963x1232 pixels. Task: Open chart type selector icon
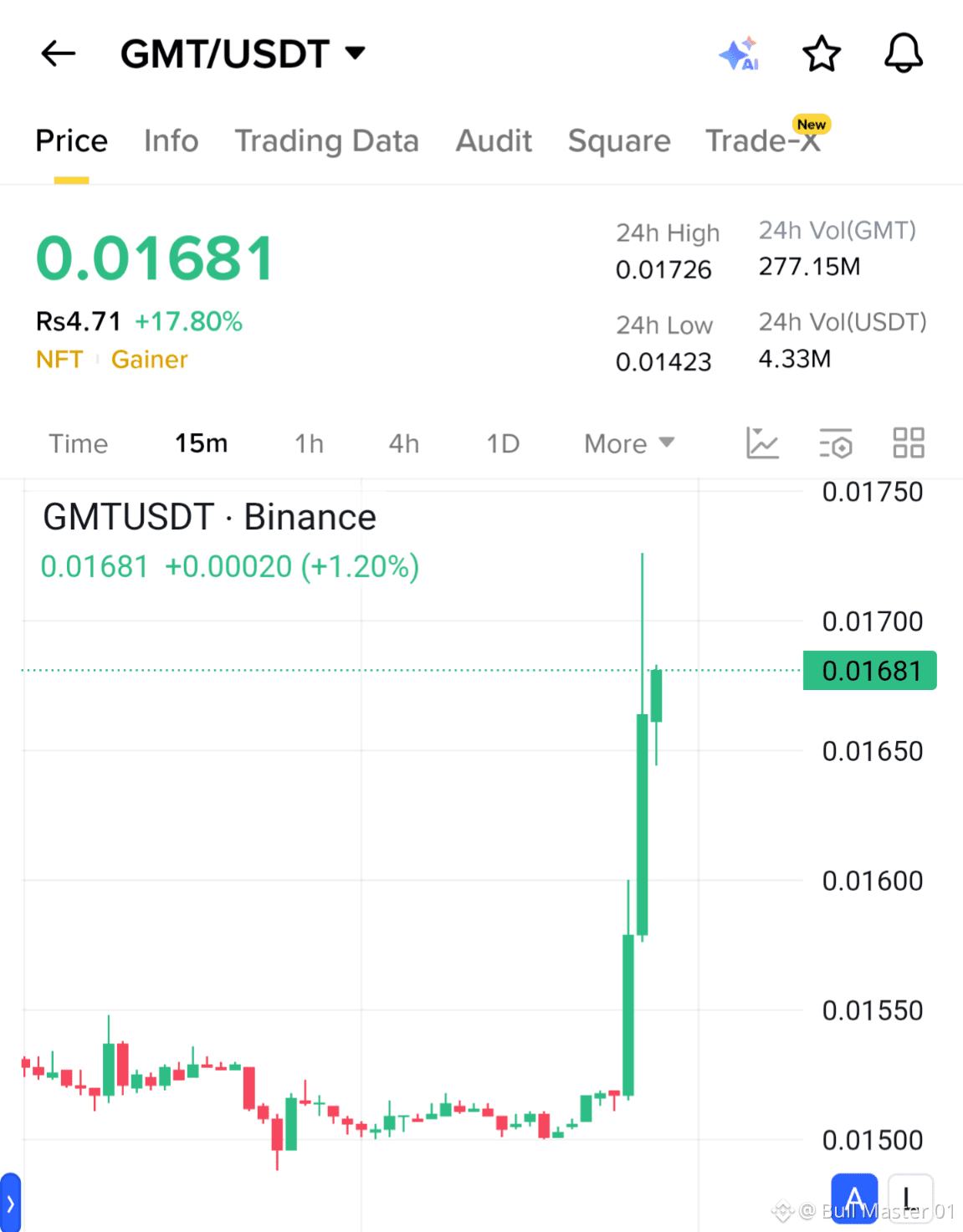pyautogui.click(x=762, y=443)
